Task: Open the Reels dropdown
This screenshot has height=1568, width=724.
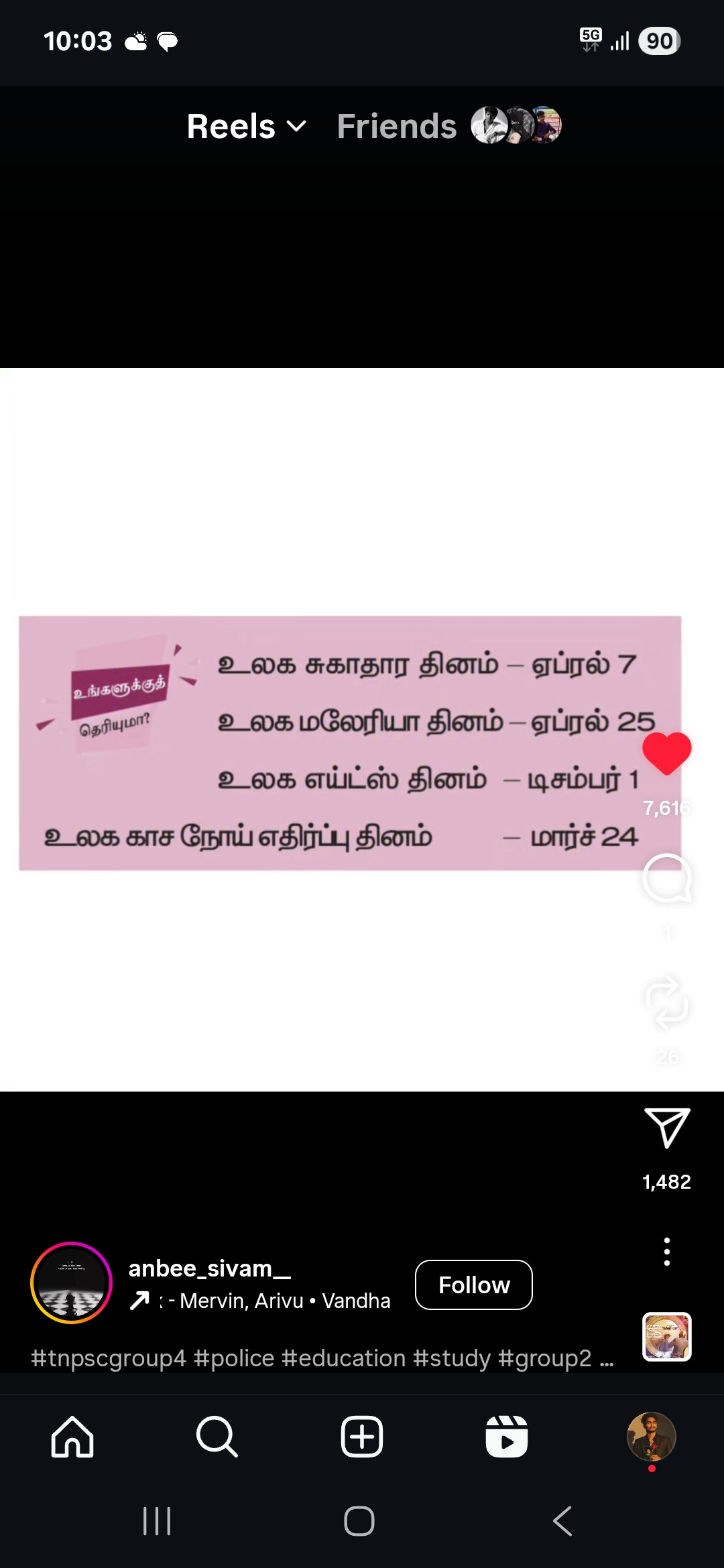Action: [246, 127]
